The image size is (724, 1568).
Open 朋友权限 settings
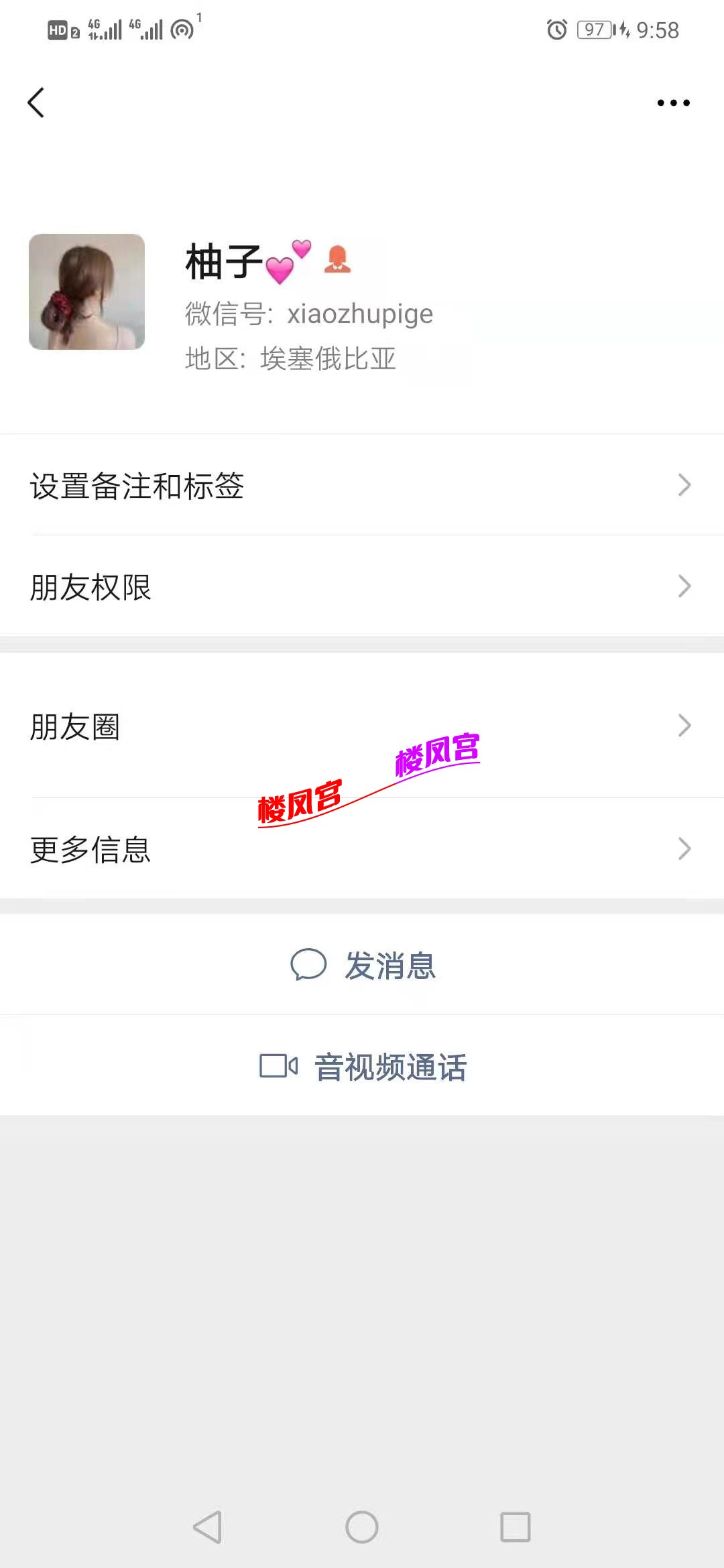tap(362, 586)
